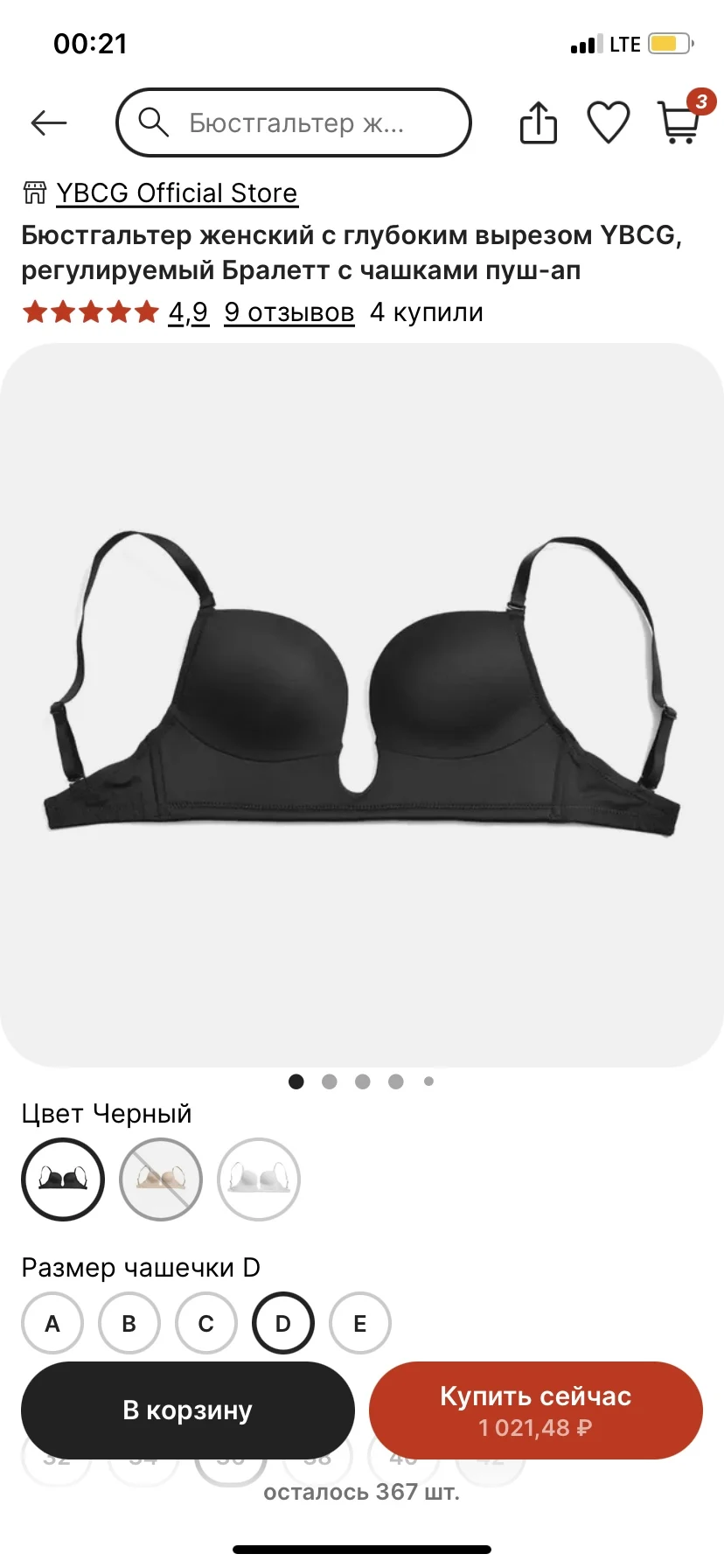Open the main product photo
The width and height of the screenshot is (724, 1568).
point(362,704)
